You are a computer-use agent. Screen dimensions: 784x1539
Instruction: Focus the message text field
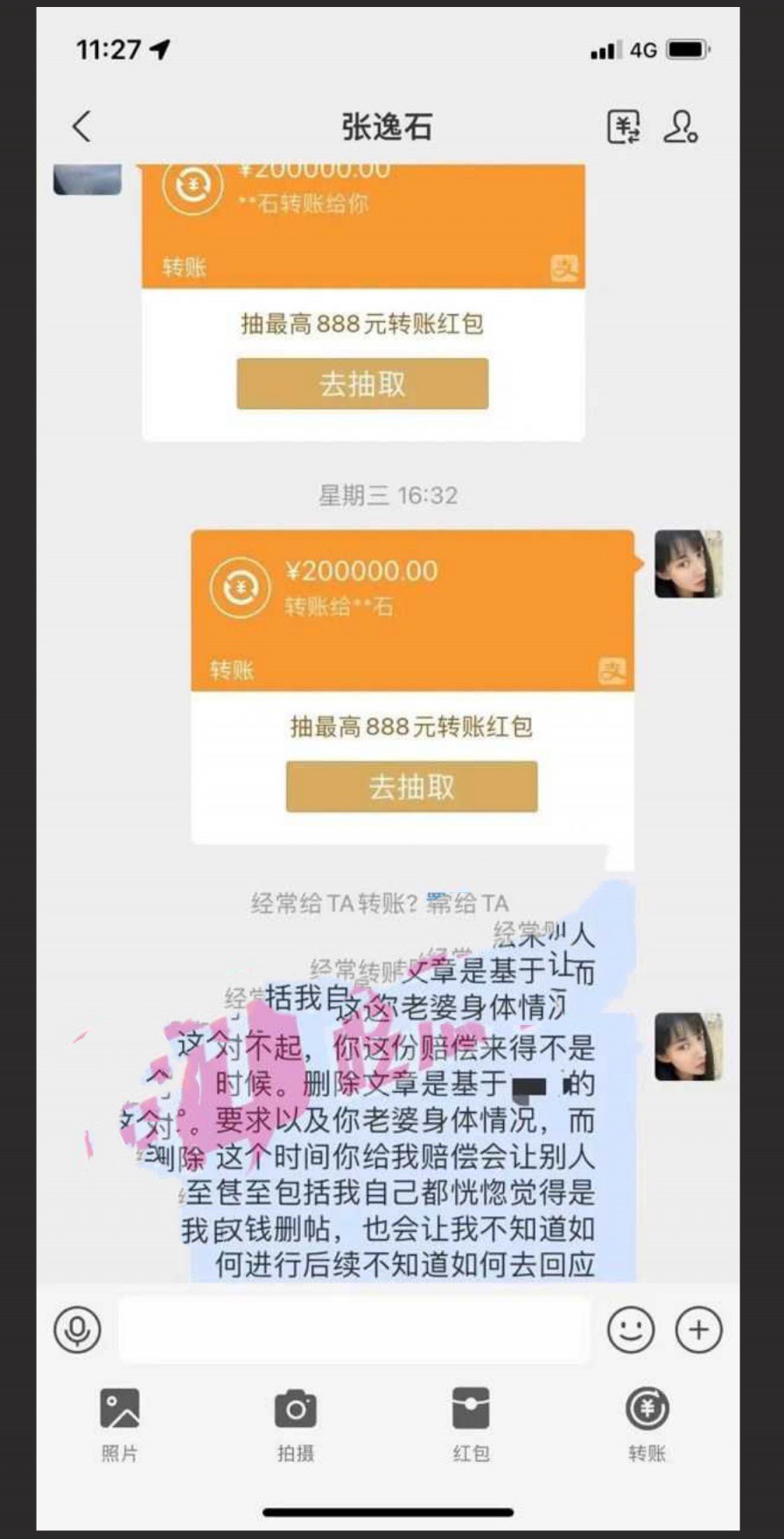point(353,1329)
